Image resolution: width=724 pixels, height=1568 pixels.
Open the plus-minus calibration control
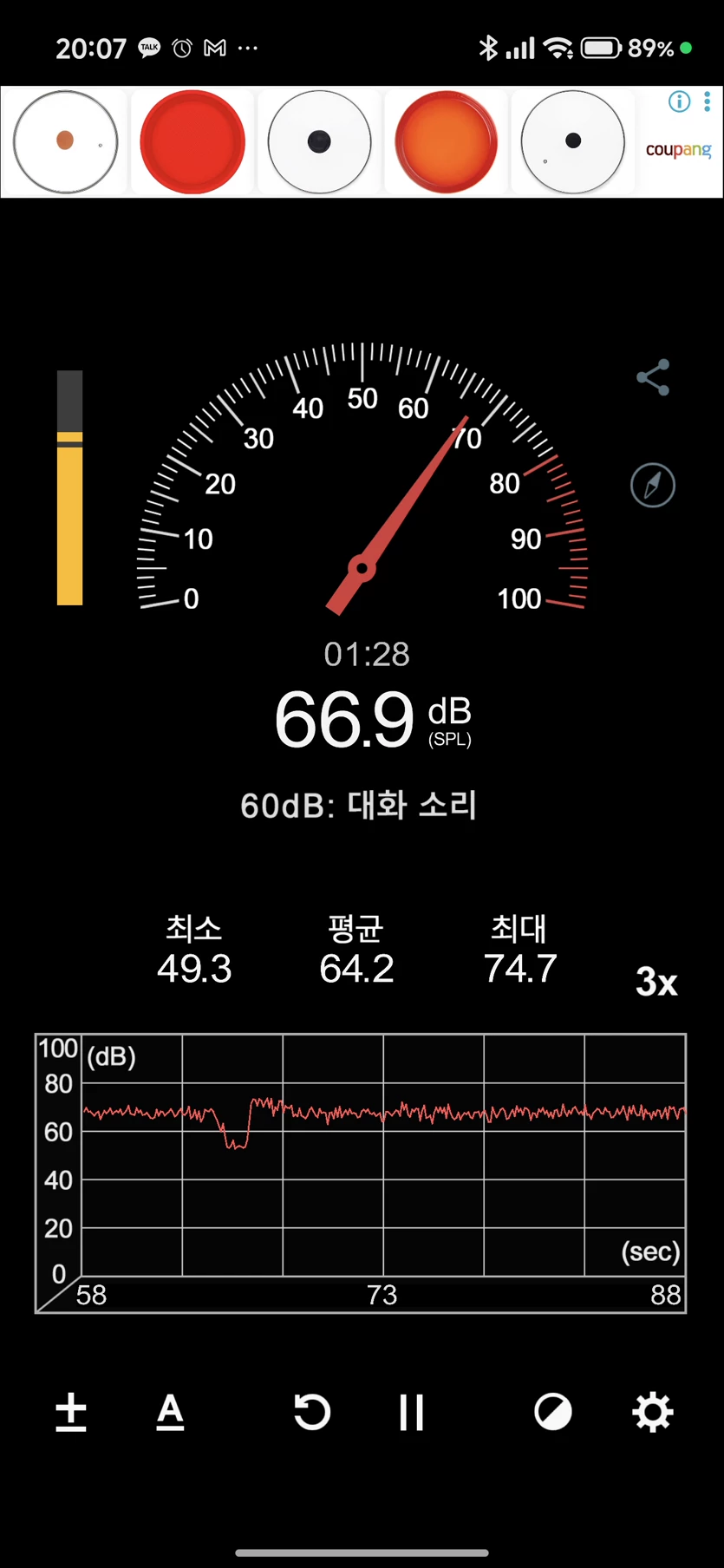(71, 1412)
